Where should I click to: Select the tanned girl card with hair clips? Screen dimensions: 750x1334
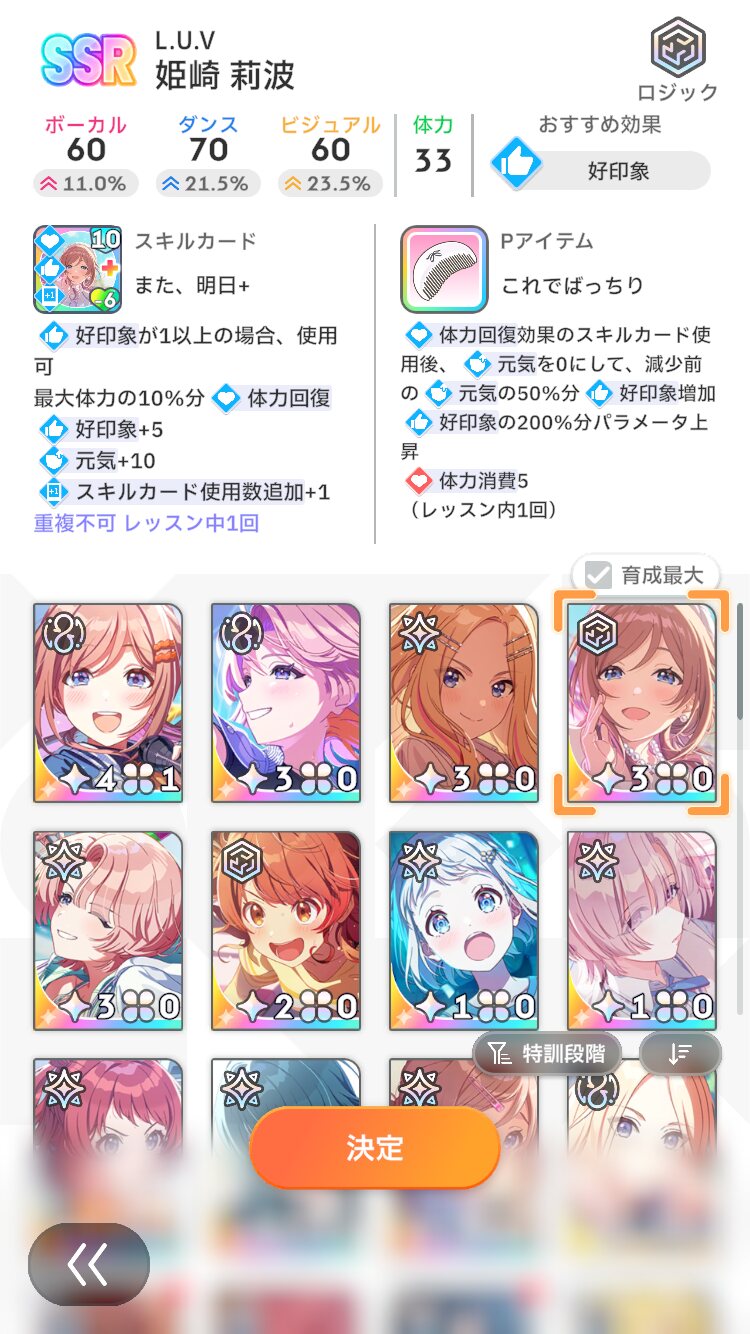tap(464, 703)
